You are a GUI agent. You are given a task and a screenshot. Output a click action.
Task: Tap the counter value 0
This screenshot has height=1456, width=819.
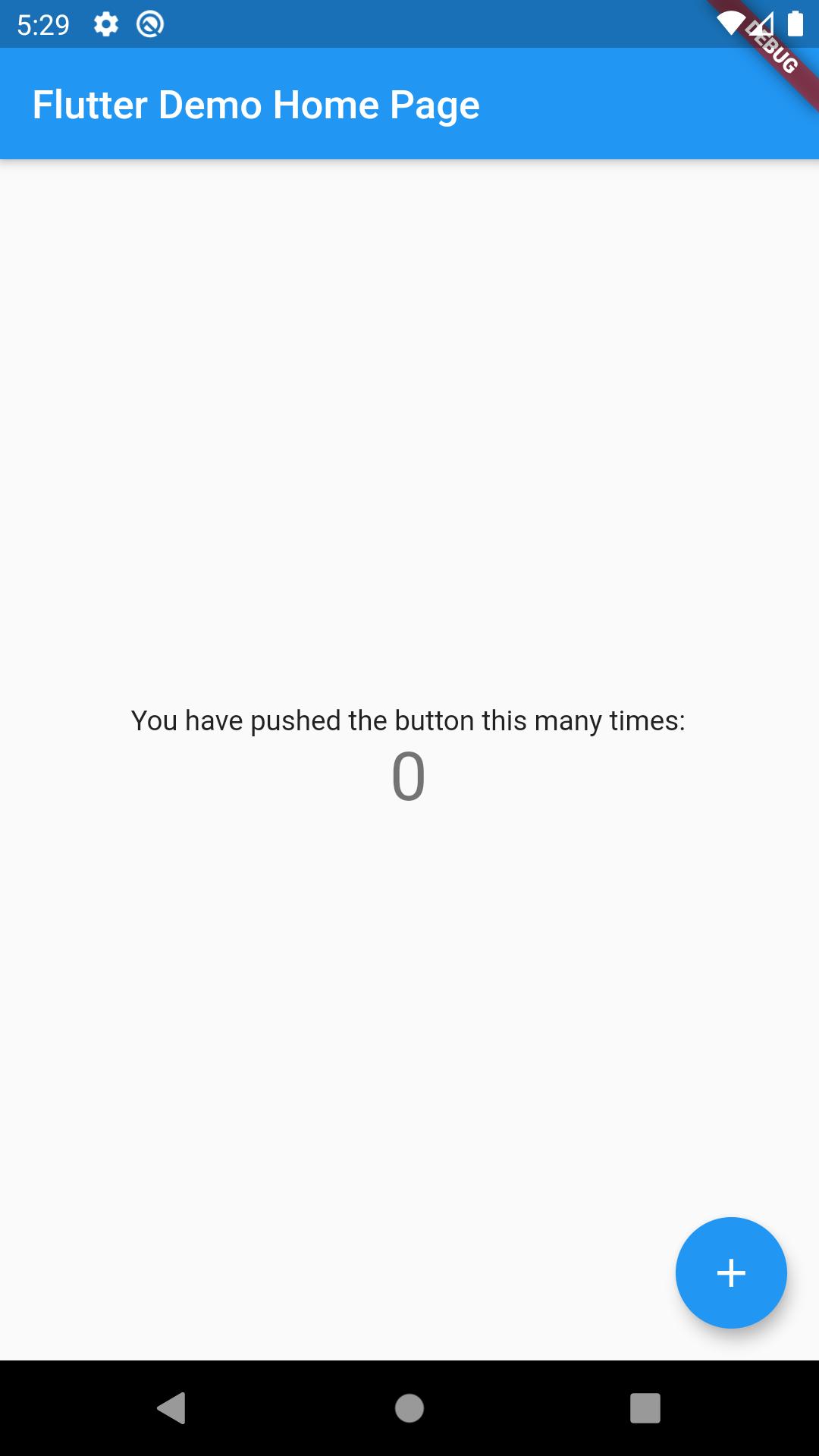(409, 777)
